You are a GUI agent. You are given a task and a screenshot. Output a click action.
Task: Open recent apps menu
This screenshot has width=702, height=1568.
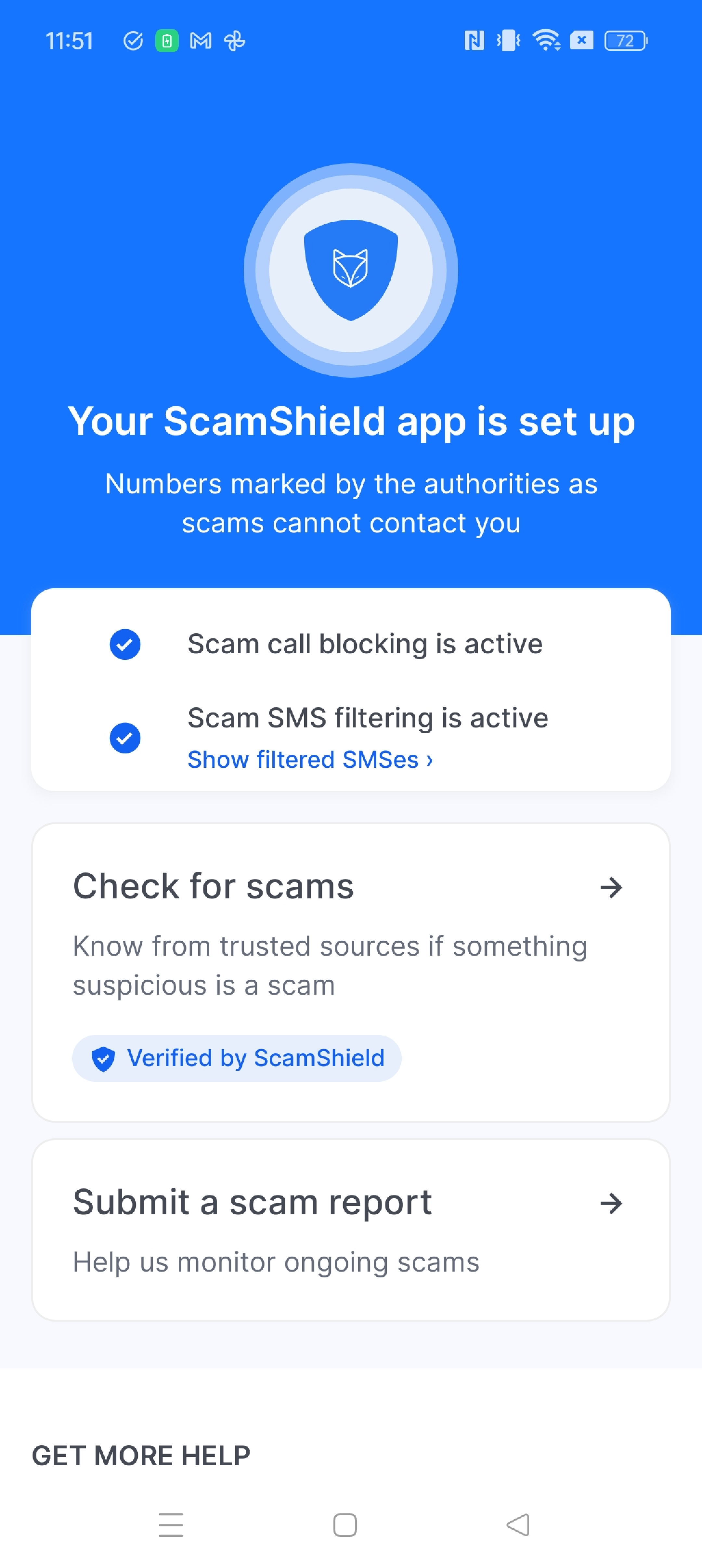(171, 1524)
